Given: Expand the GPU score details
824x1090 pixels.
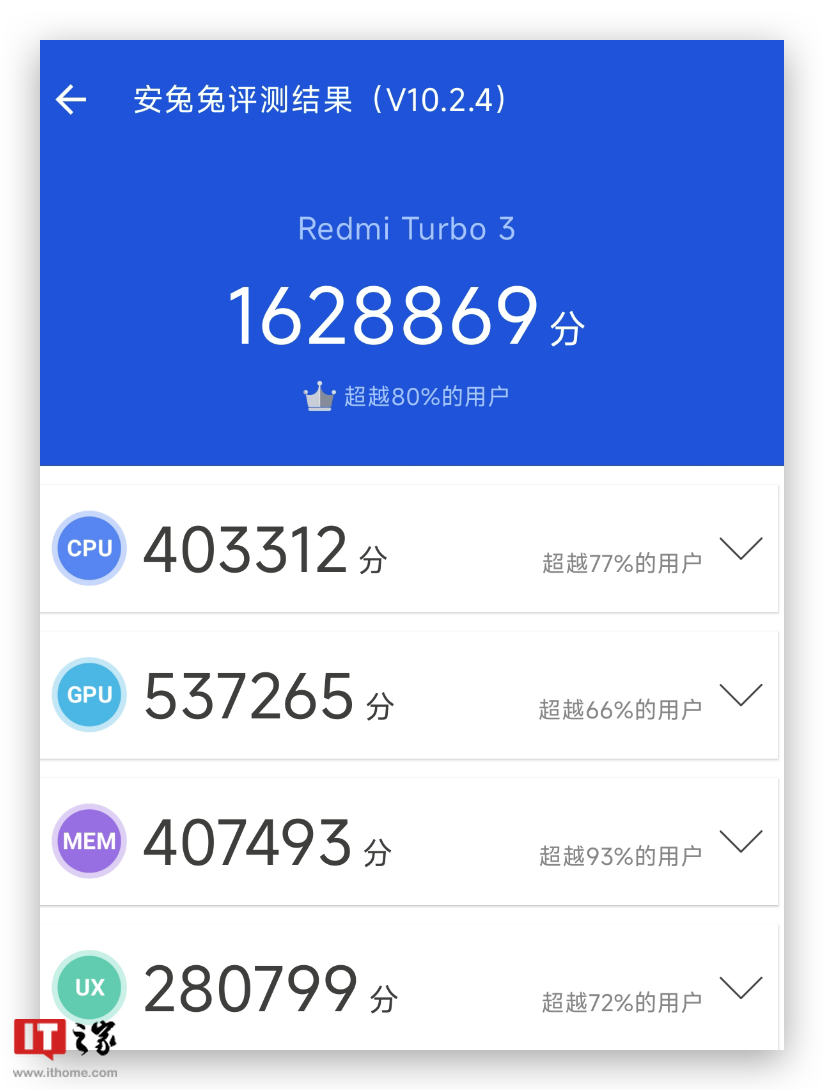Looking at the screenshot, I should point(741,694).
